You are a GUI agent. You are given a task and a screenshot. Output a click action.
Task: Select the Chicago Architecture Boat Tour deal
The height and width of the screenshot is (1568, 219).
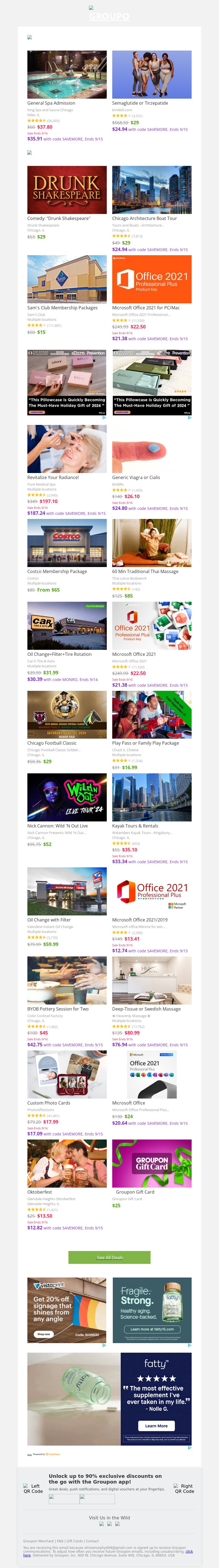(x=151, y=189)
